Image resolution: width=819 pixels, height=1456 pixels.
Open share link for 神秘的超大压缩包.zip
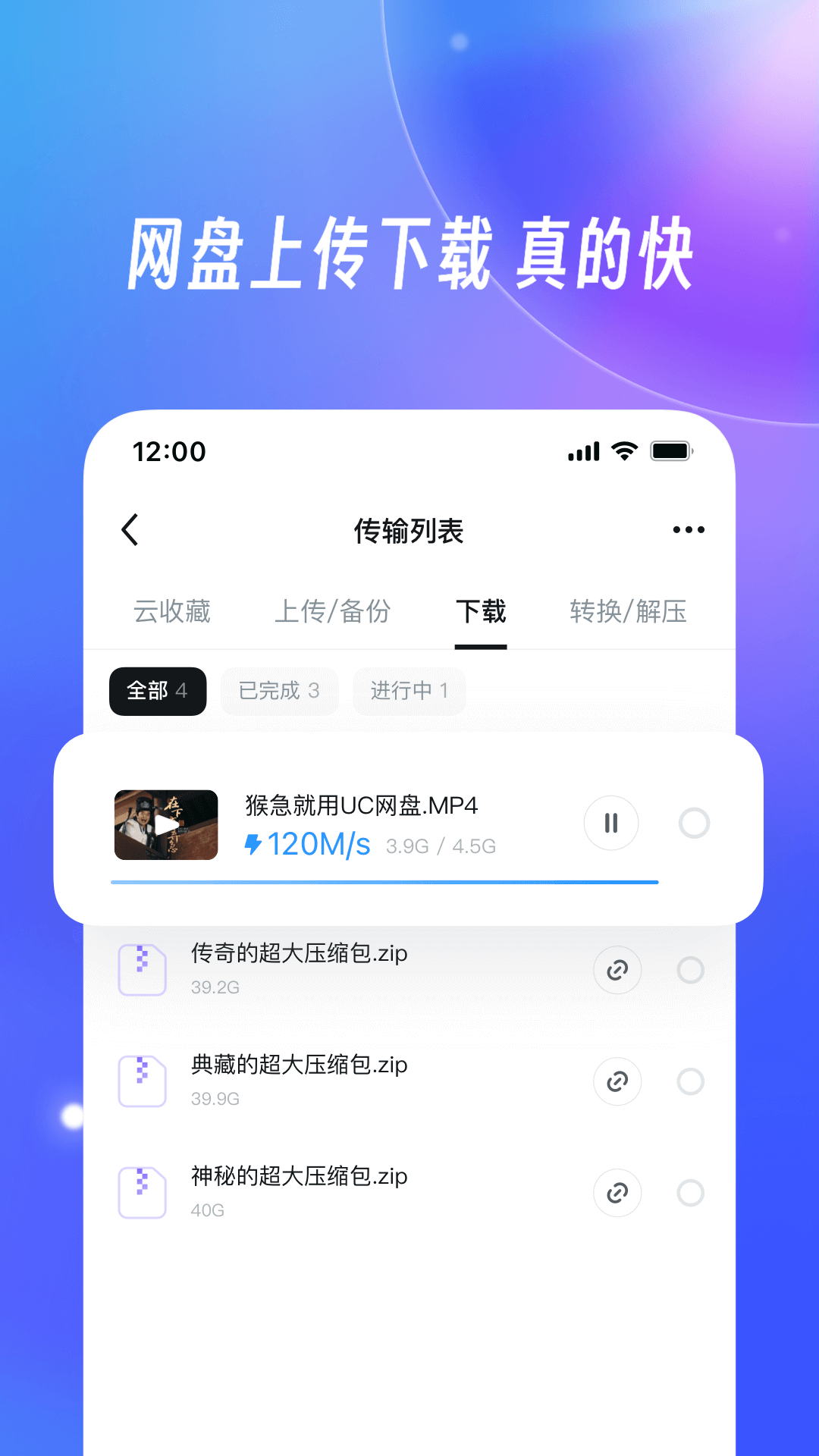617,1193
